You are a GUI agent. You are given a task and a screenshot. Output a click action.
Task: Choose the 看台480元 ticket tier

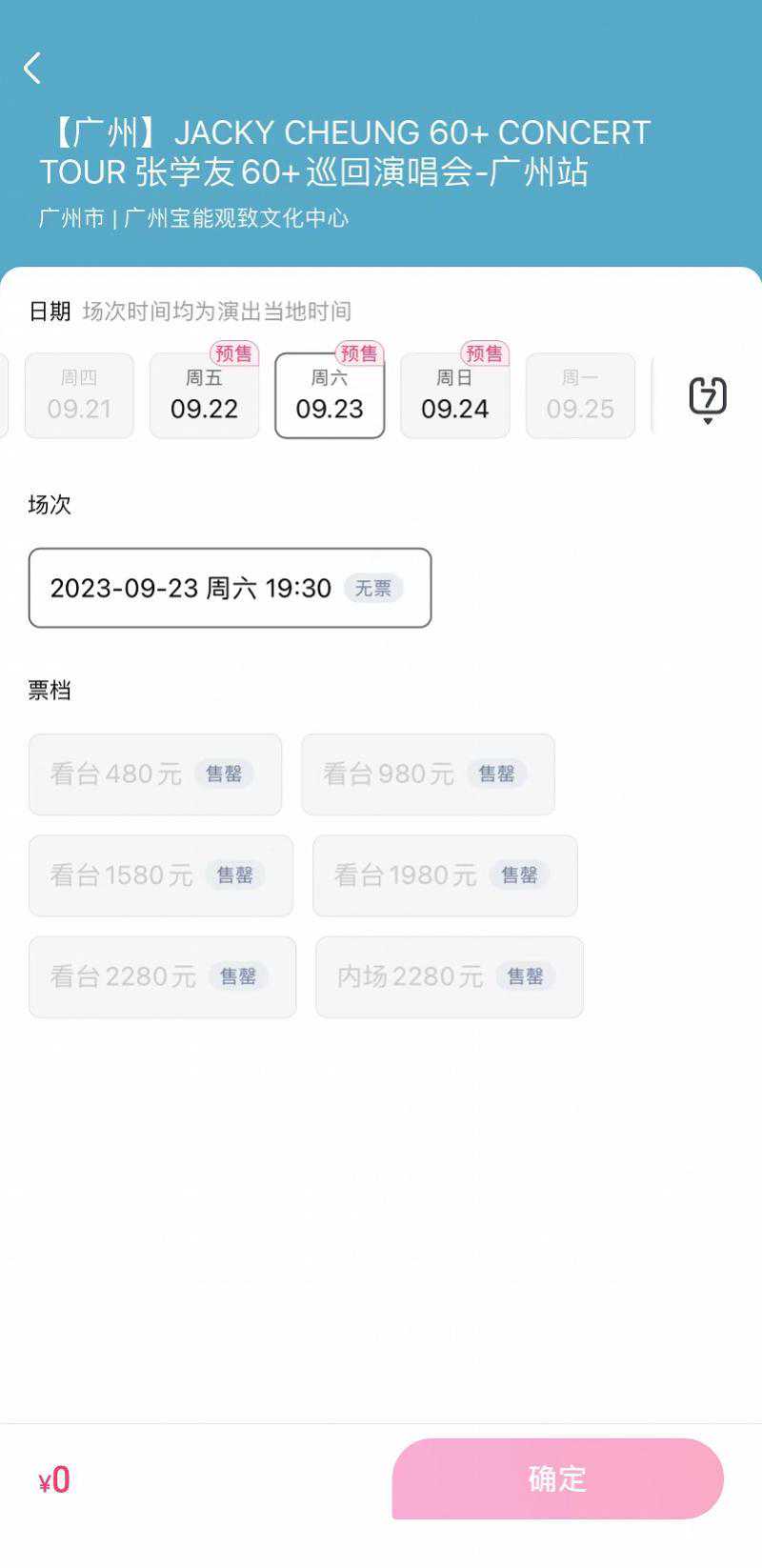pos(155,774)
